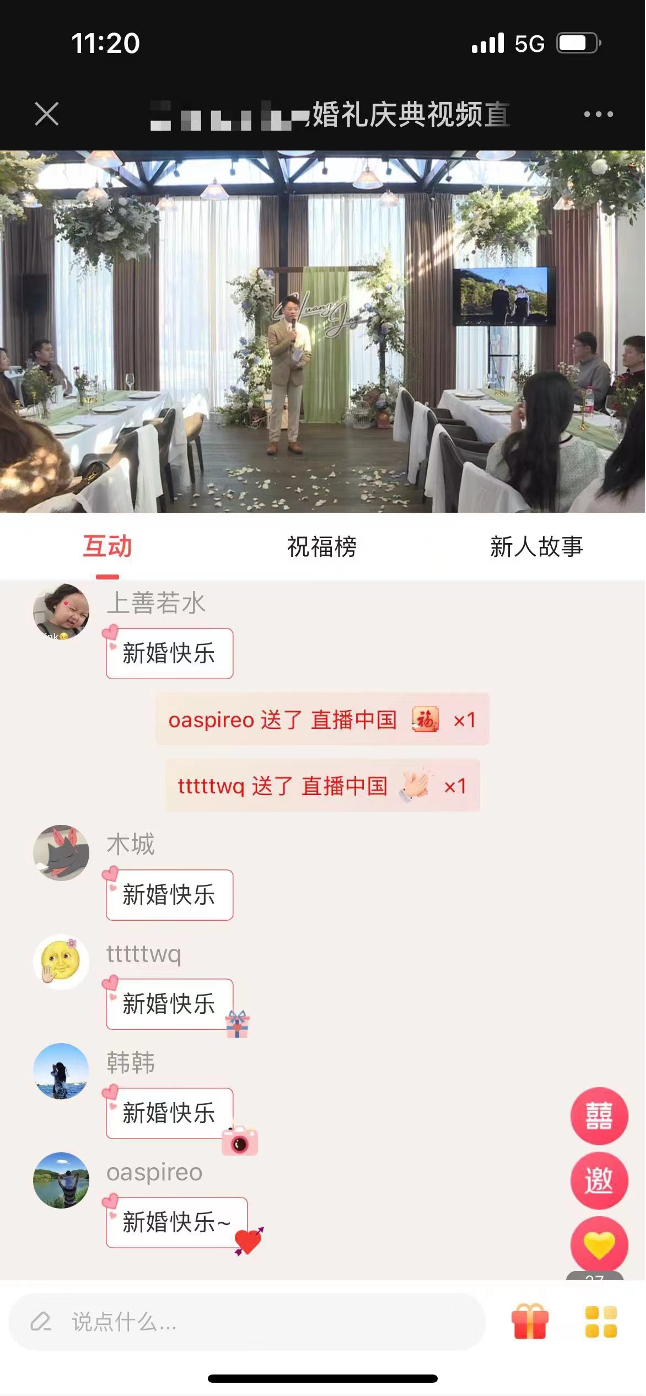The width and height of the screenshot is (646, 1396).
Task: Open the yellow grid menu icon
Action: coord(601,1322)
